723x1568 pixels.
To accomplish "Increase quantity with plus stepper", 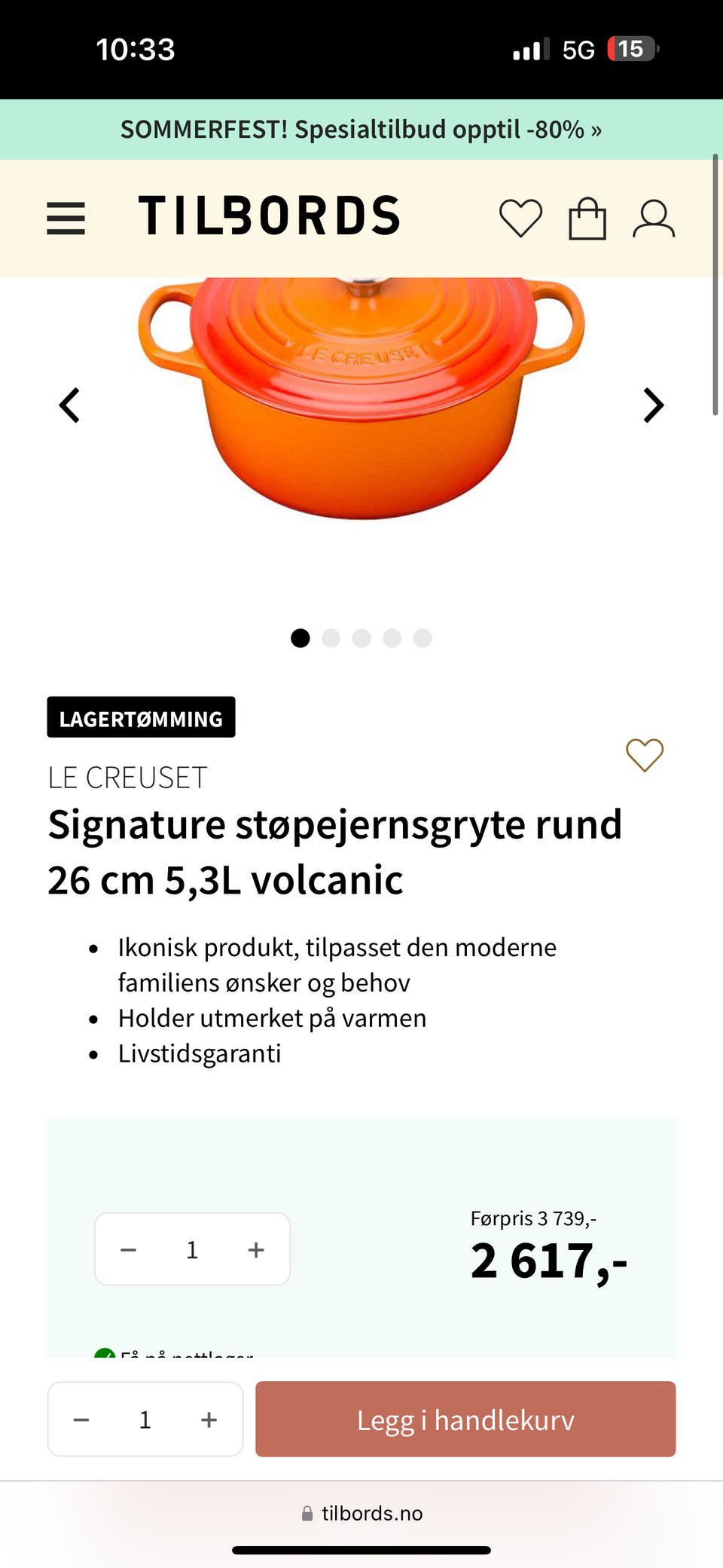I will pos(255,1249).
